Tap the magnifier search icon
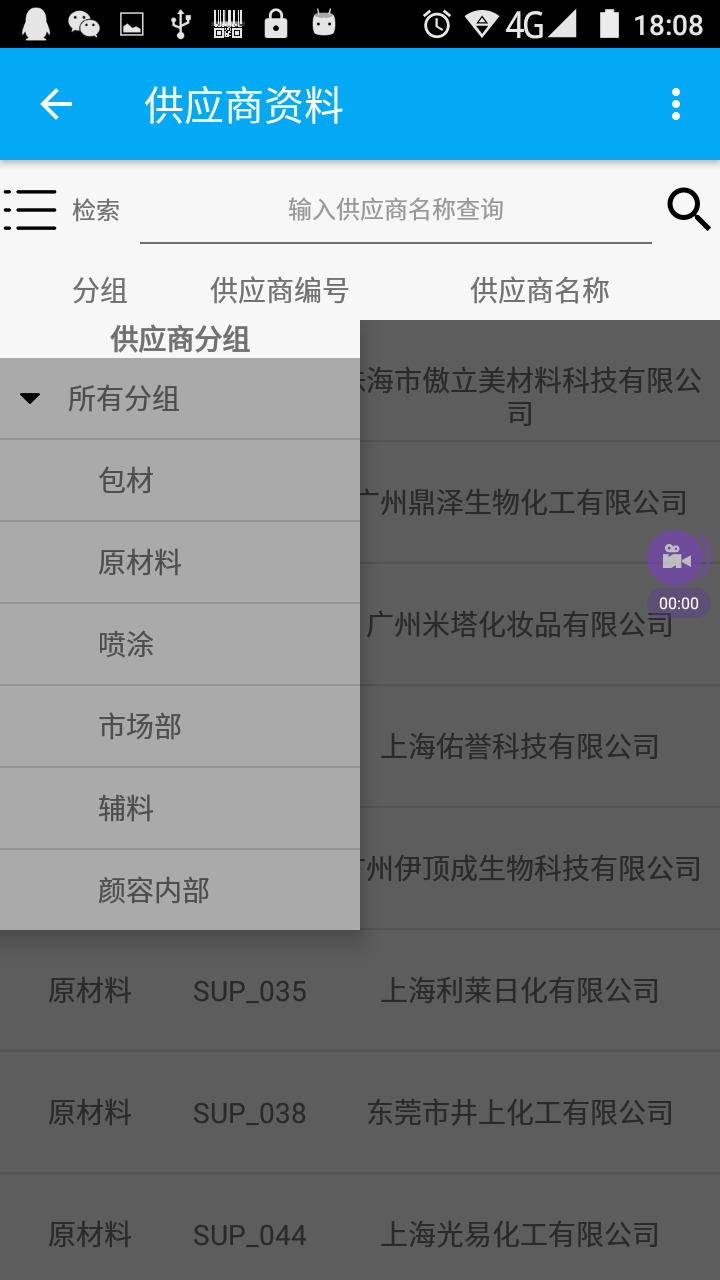The height and width of the screenshot is (1280, 720). pyautogui.click(x=688, y=210)
